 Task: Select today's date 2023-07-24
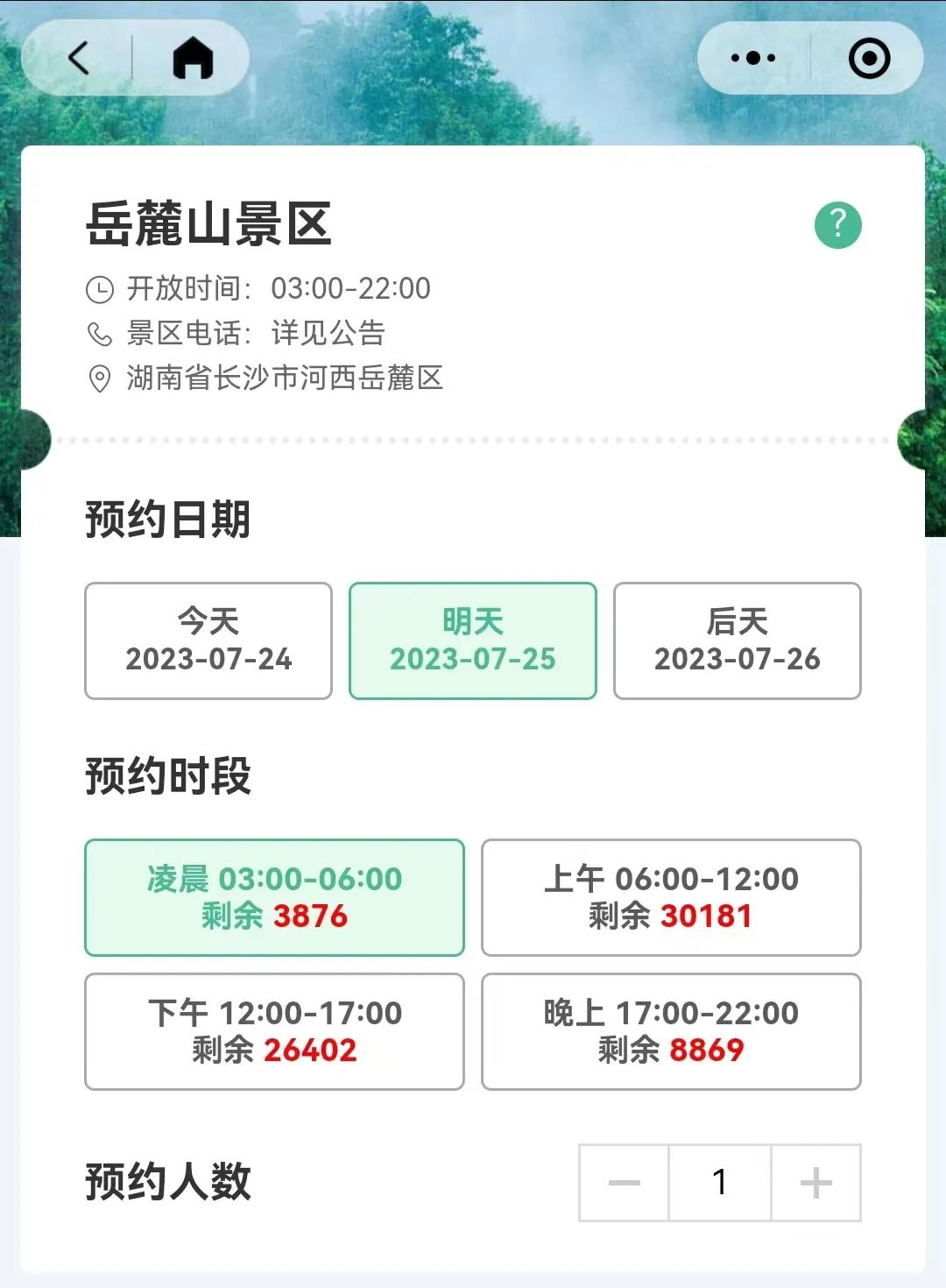point(208,640)
